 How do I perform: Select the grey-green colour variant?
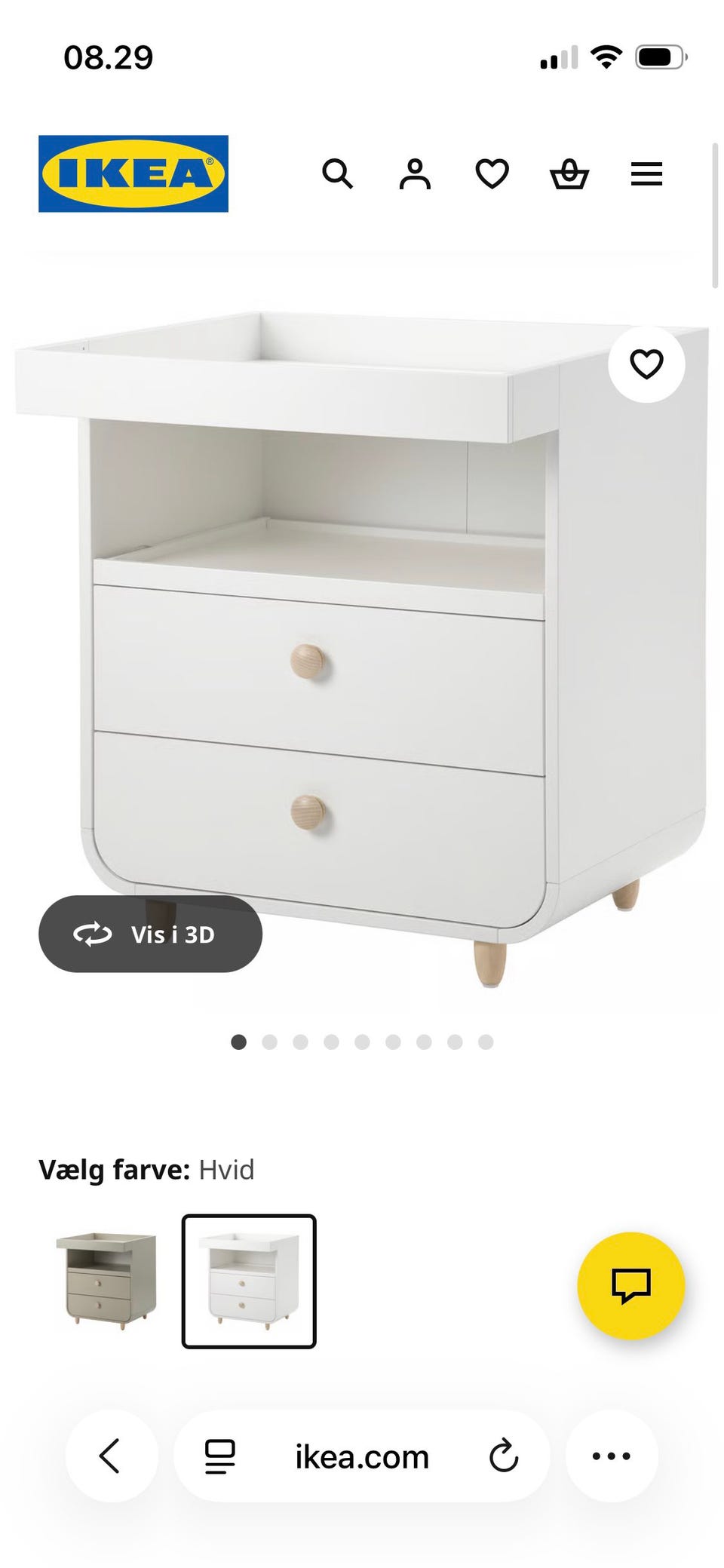point(106,1281)
